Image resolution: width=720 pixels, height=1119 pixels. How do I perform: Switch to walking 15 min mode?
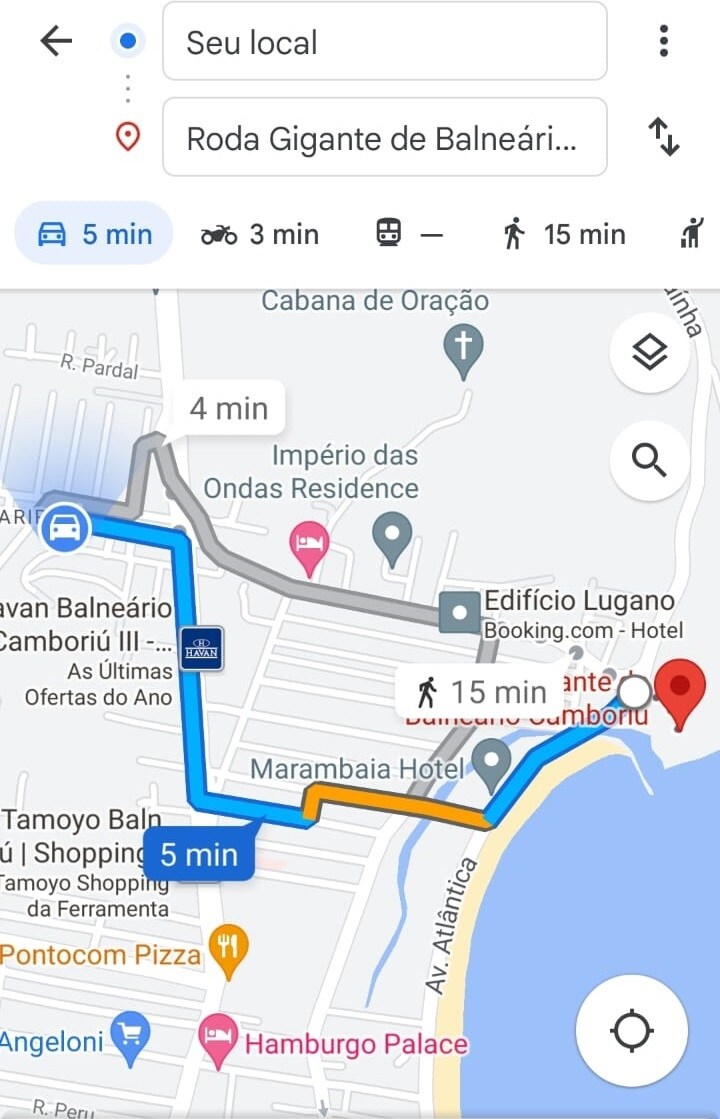(564, 235)
